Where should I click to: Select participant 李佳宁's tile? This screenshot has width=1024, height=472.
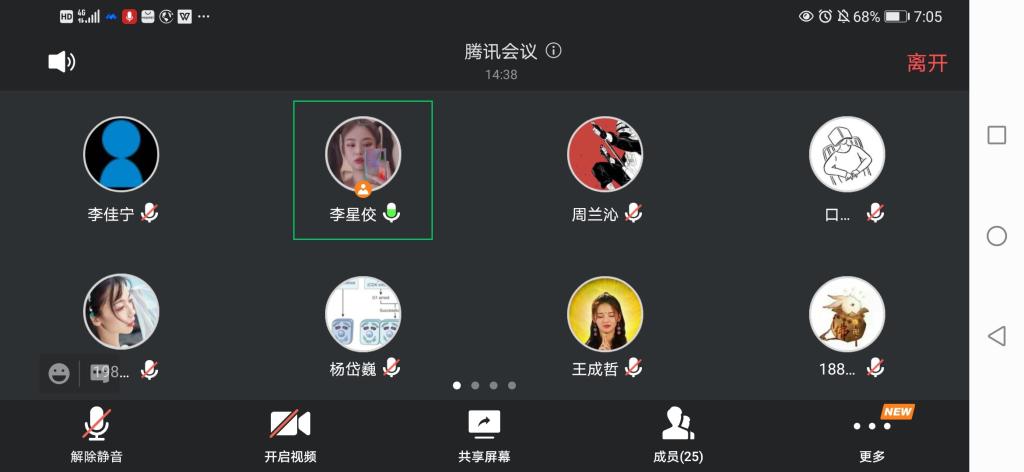(x=121, y=168)
